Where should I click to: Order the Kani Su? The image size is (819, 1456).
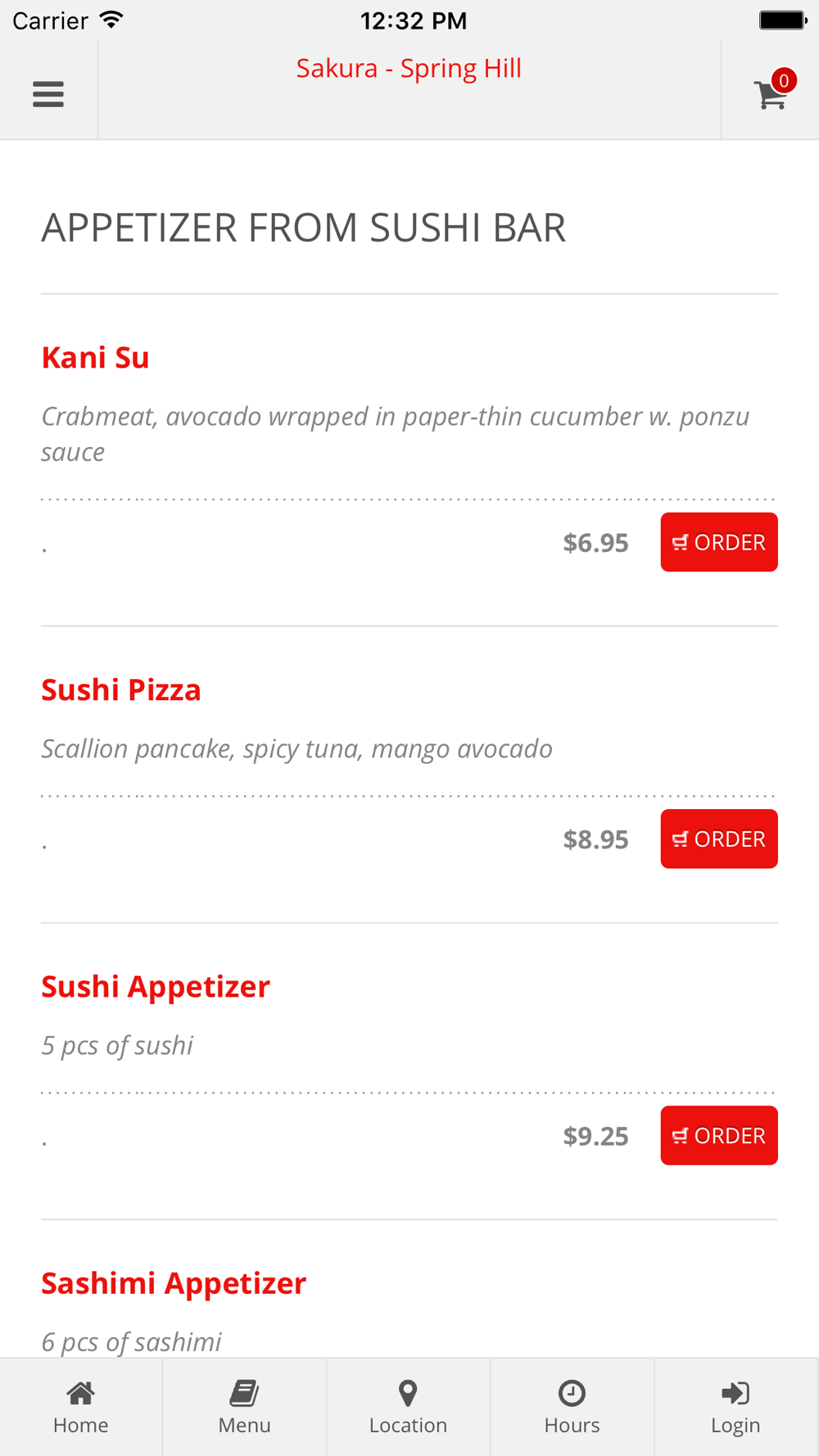[x=718, y=542]
